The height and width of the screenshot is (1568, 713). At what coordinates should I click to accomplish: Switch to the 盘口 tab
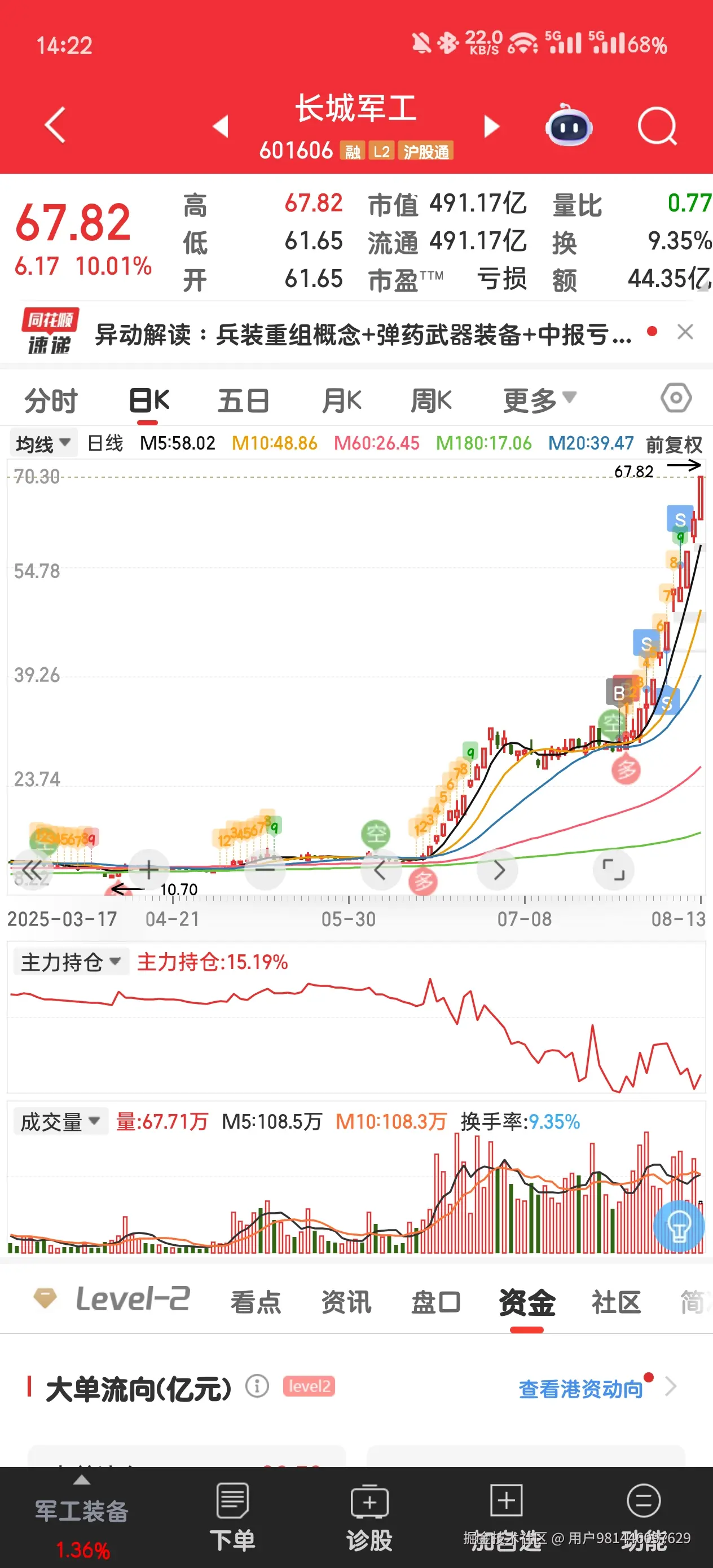pos(436,1302)
